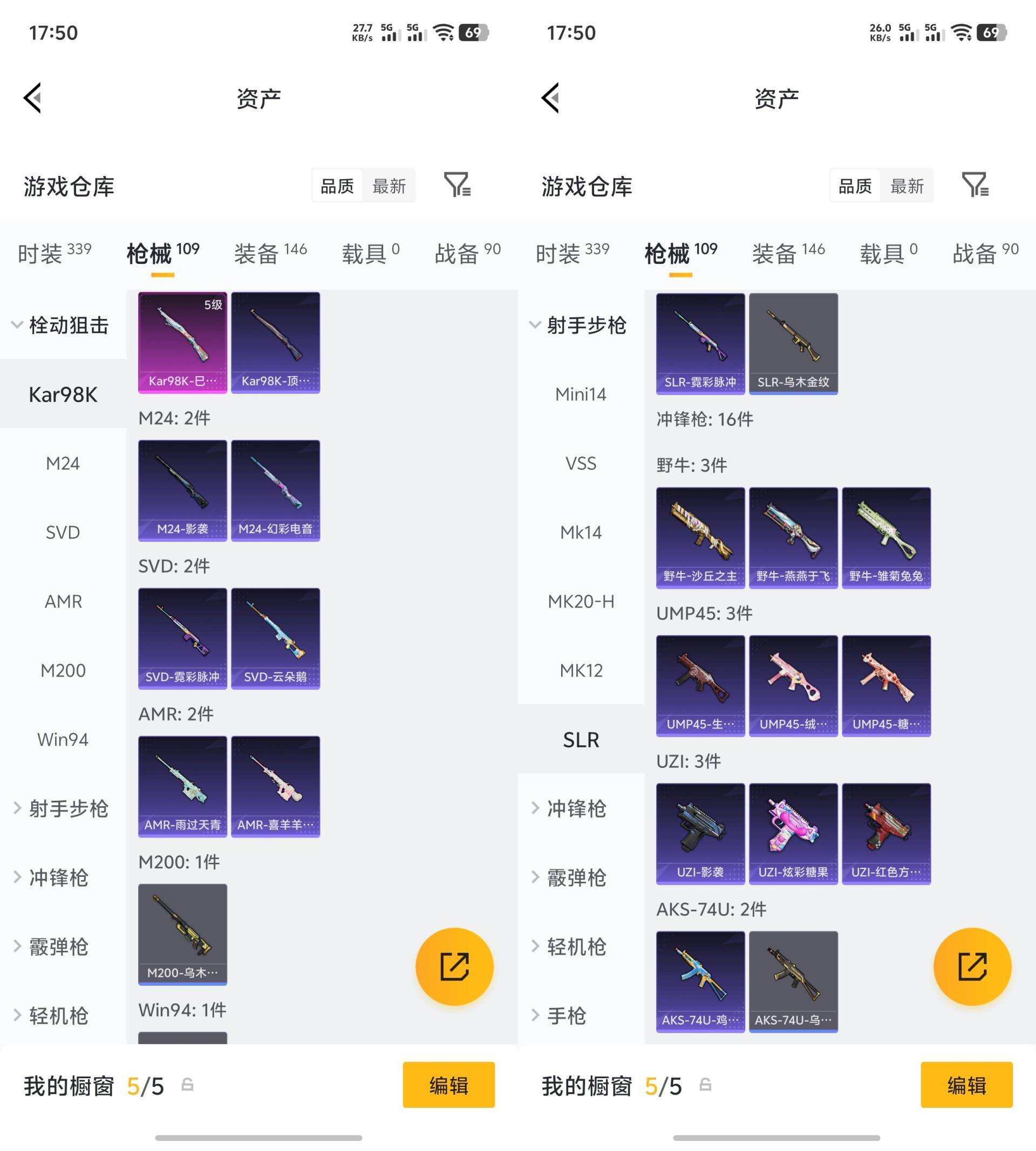Open 我的橱窗 showcase
1036x1151 pixels.
coord(69,1086)
